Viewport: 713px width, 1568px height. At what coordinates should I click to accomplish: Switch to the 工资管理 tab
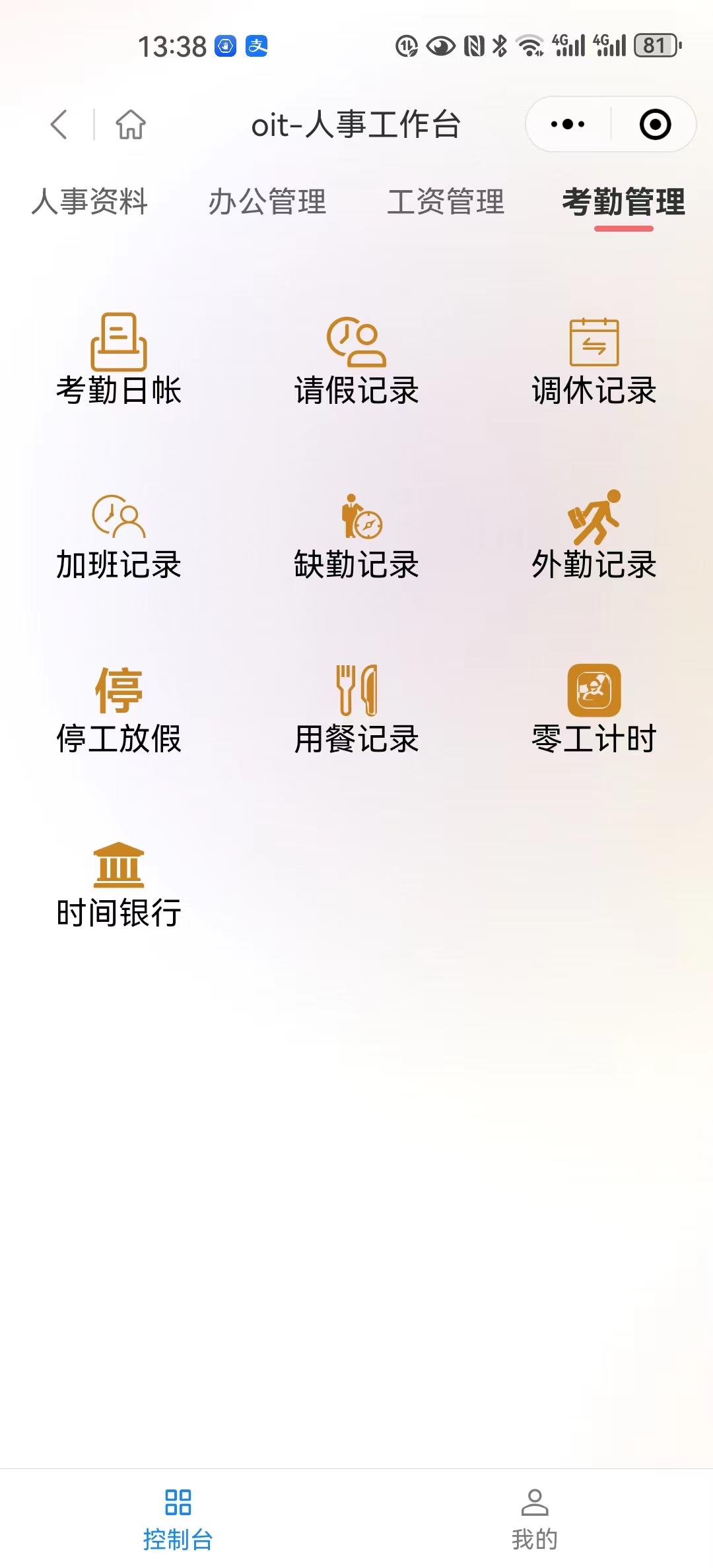click(446, 201)
